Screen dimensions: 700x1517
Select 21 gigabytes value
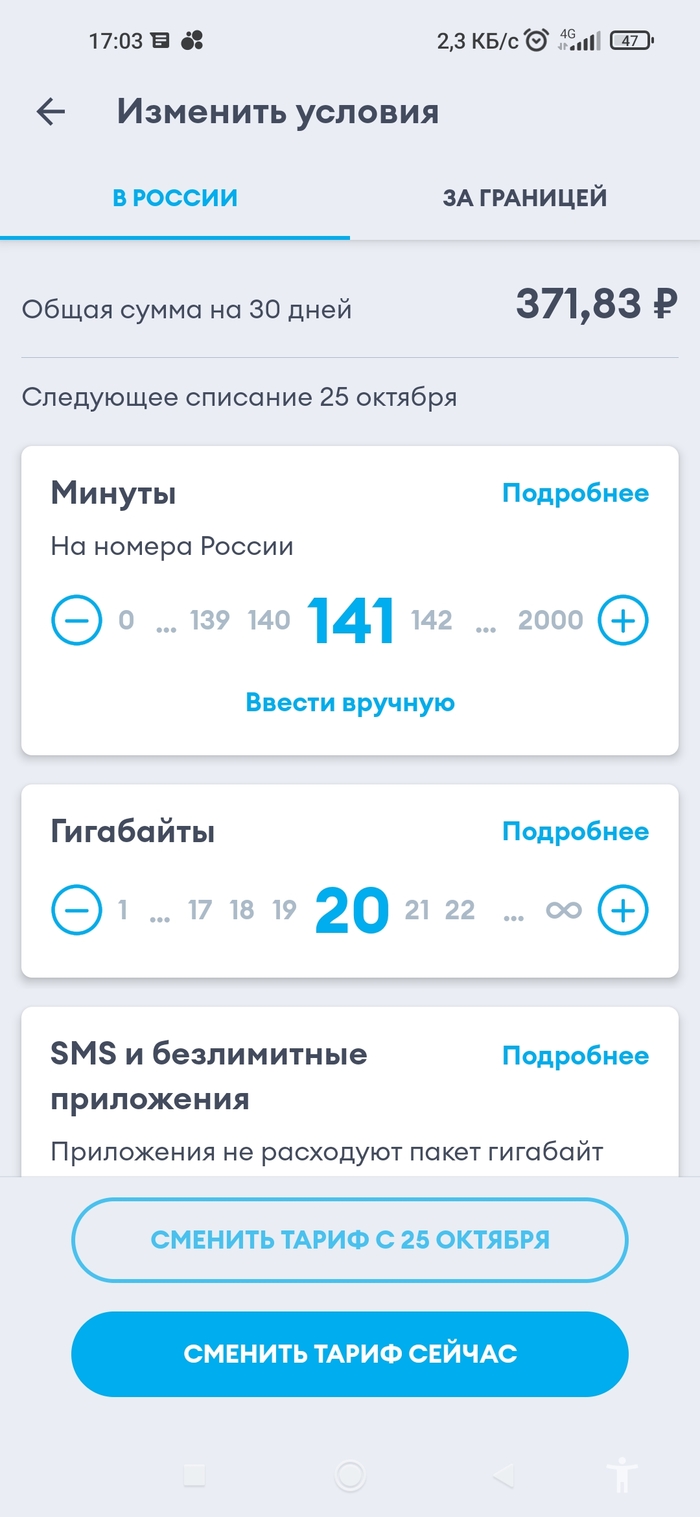417,910
